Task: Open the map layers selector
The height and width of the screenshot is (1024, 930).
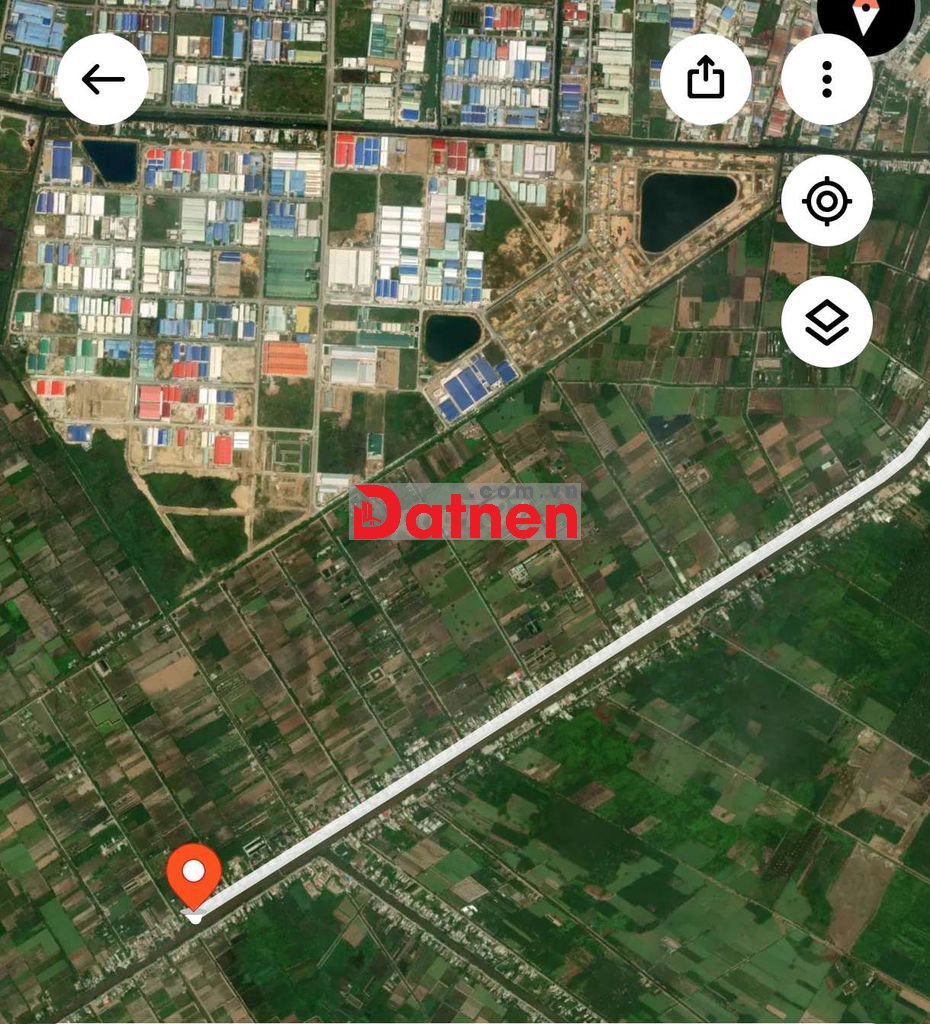Action: (x=826, y=322)
